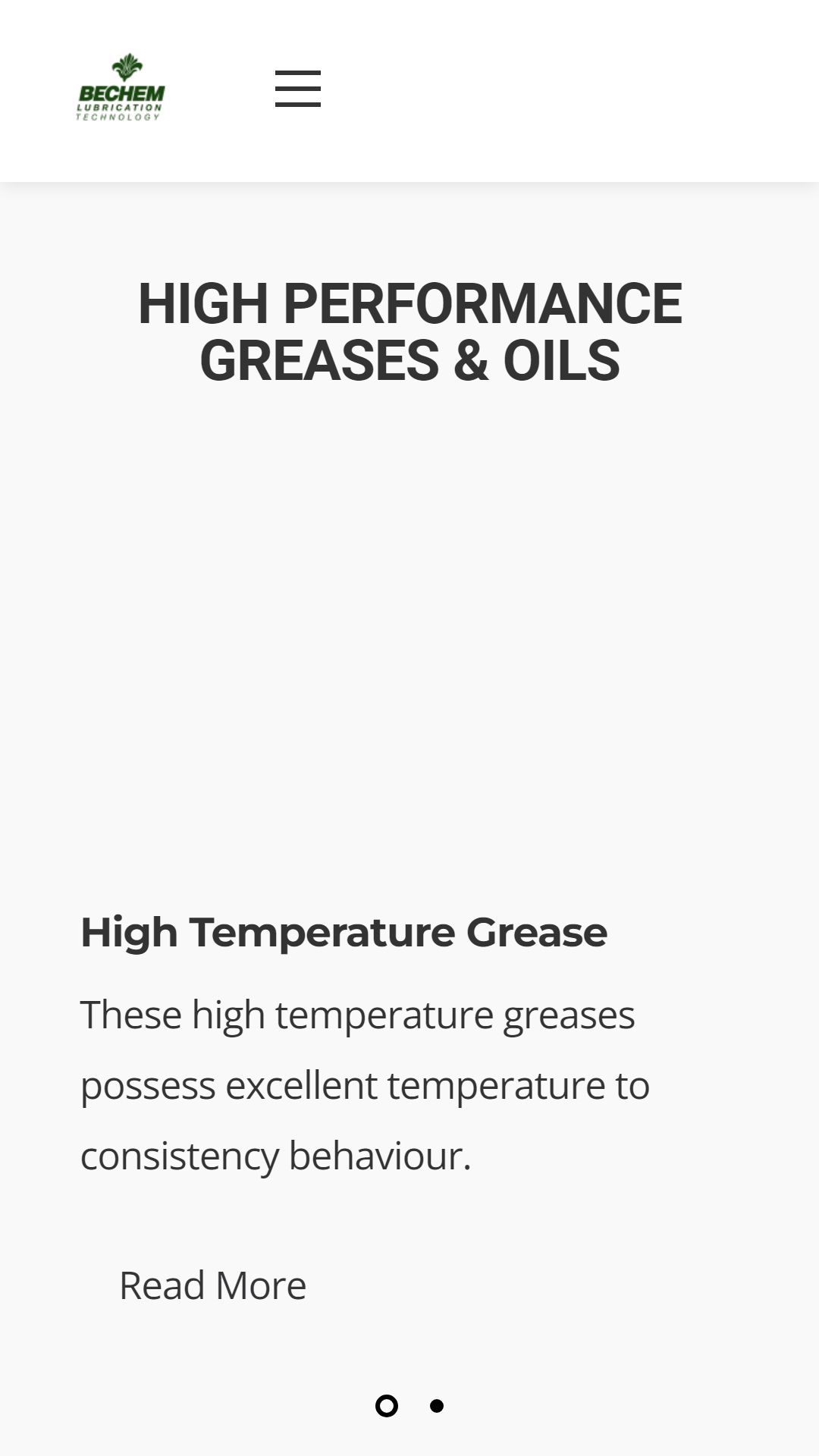Go to the second carousel slide dot
The height and width of the screenshot is (1456, 819).
(437, 1406)
